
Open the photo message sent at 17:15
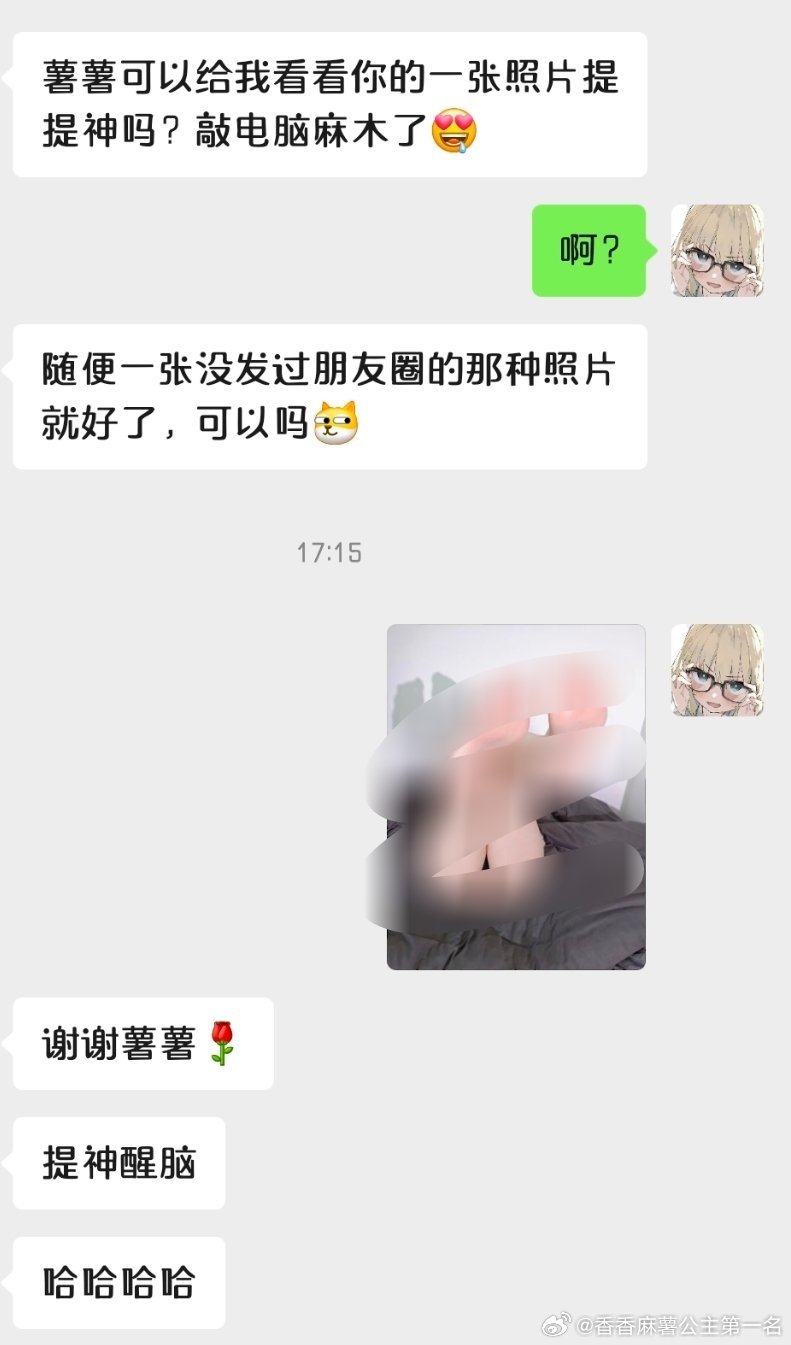(516, 796)
